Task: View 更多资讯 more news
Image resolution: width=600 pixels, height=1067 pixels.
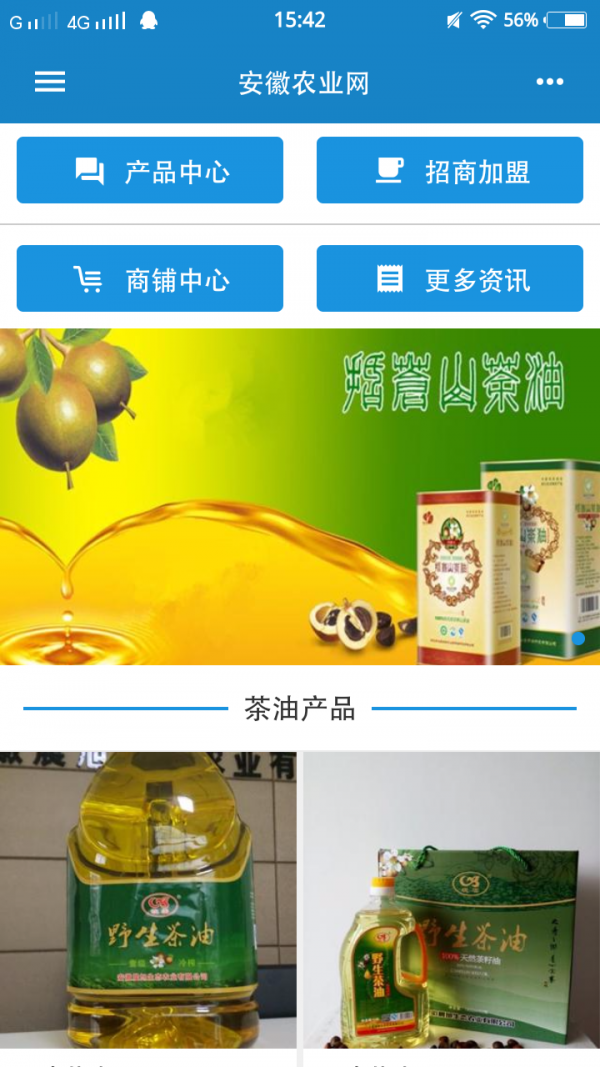Action: [450, 279]
